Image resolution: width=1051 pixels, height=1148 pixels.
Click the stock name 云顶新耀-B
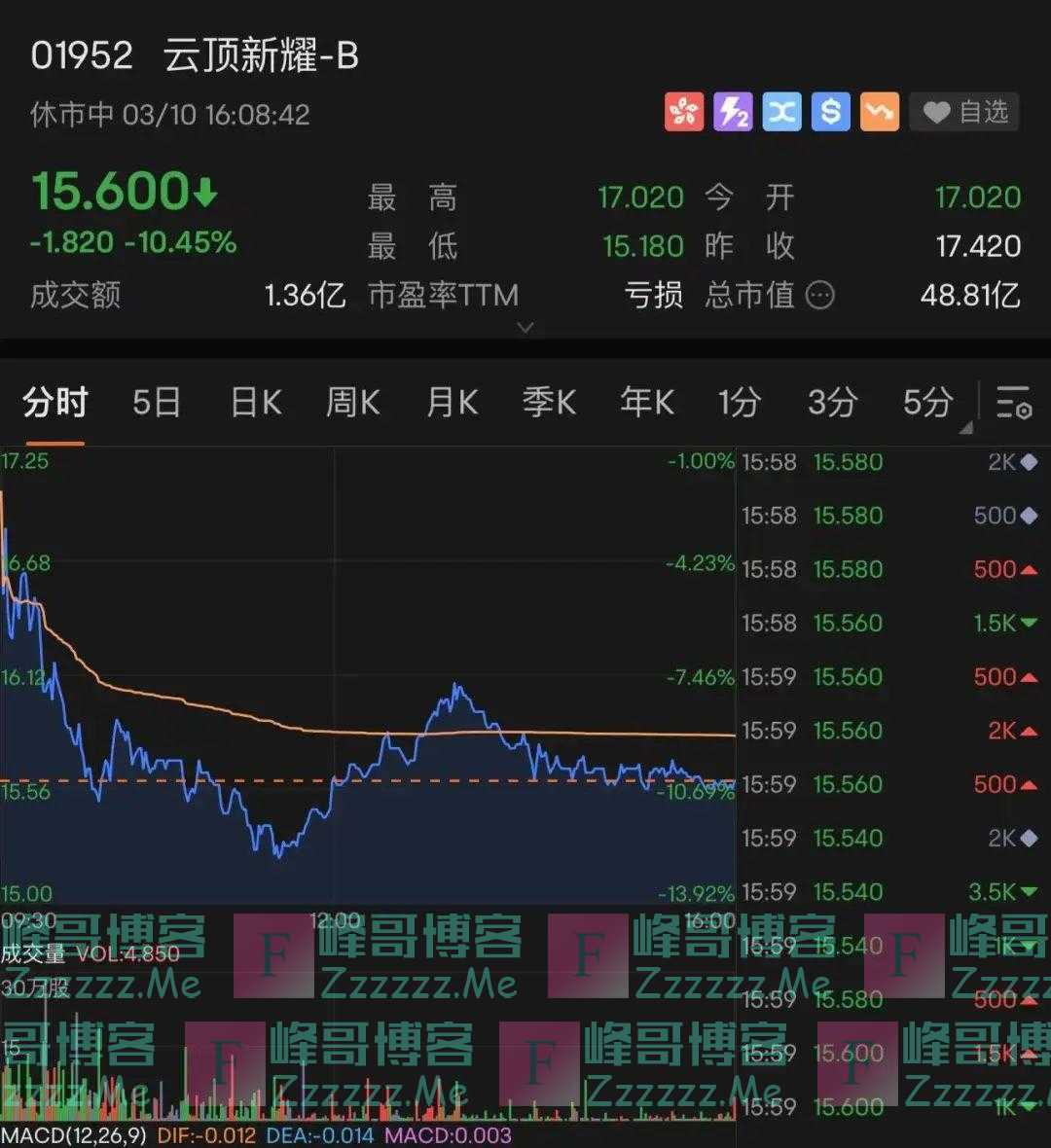coord(263,55)
